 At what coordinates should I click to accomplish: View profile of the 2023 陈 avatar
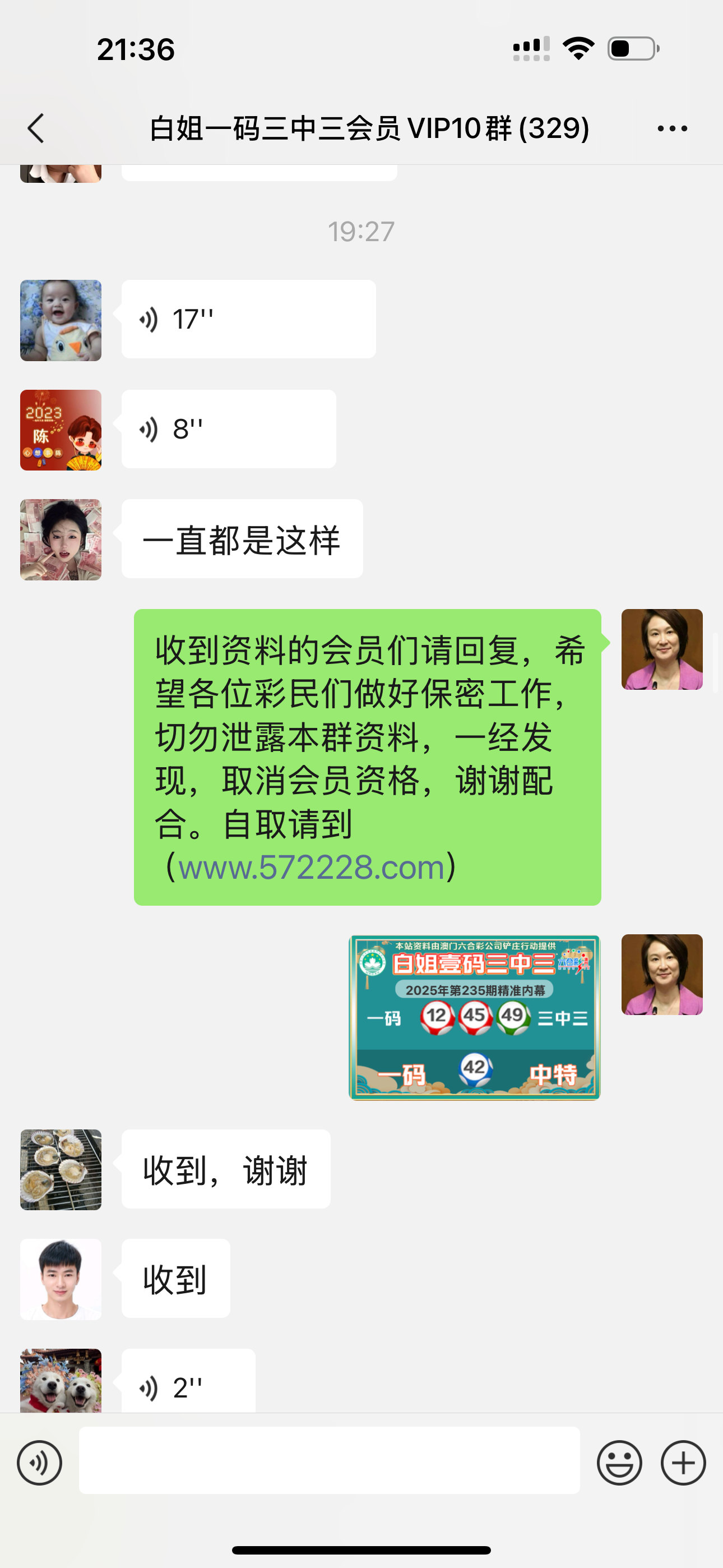61,430
